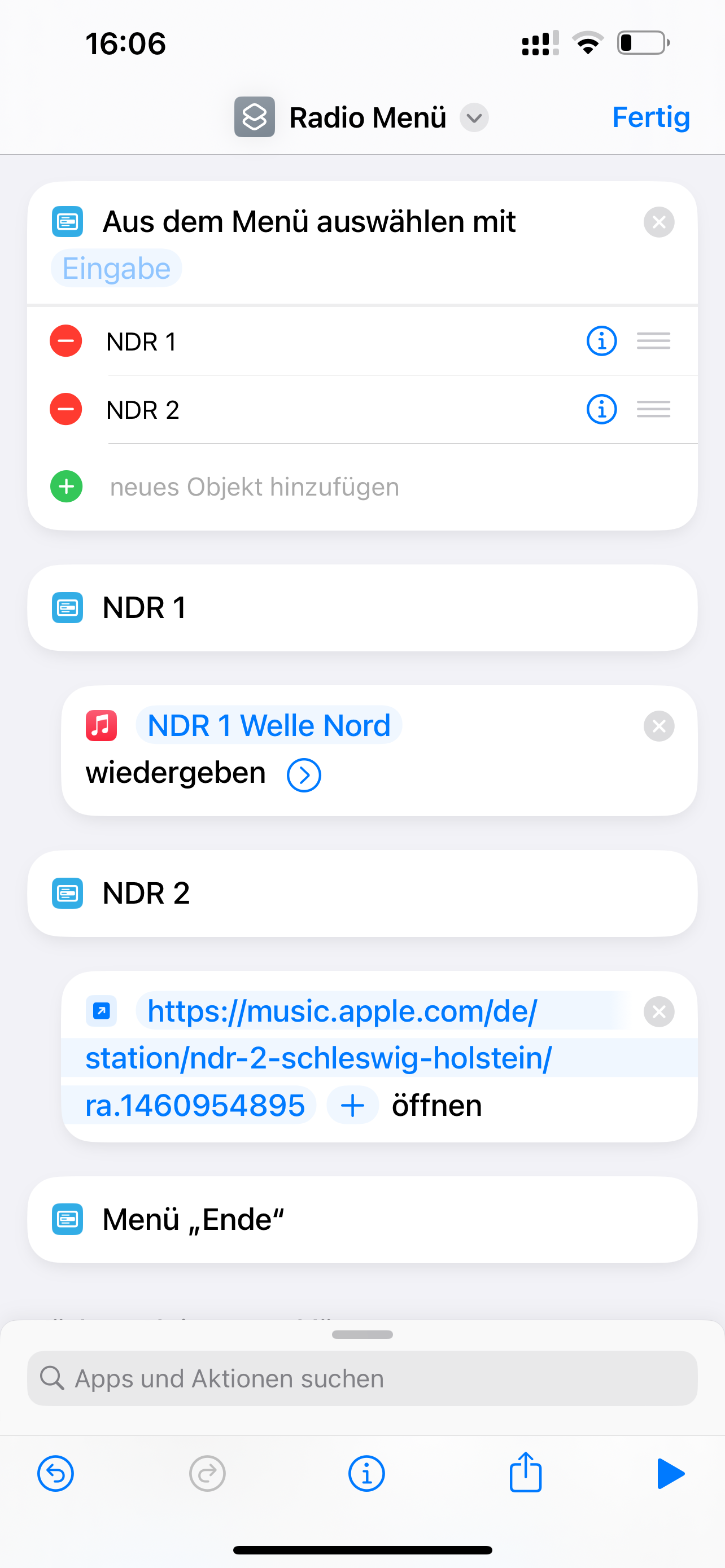Select the NDR 1 Welle Nord parameter
725x1568 pixels.
[x=268, y=725]
